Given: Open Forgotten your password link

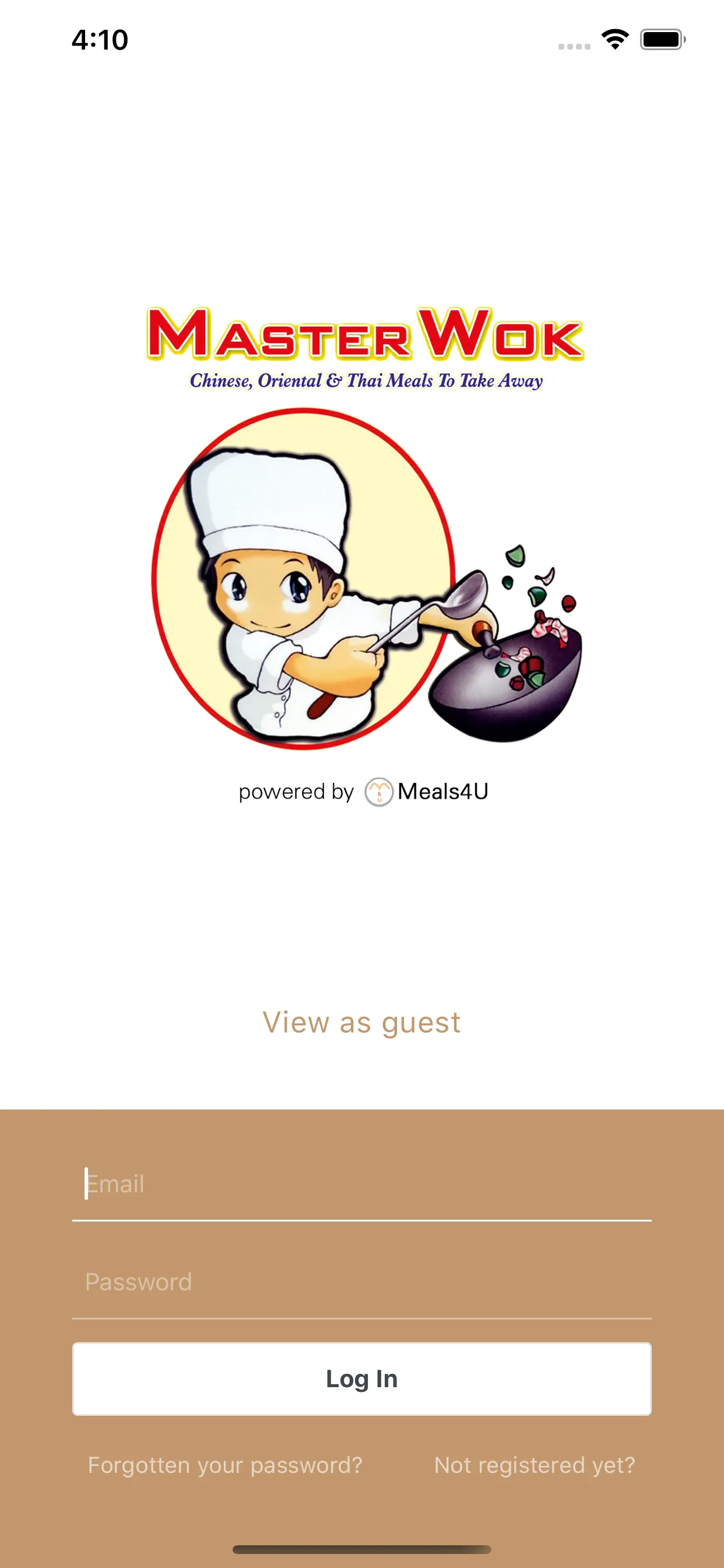Looking at the screenshot, I should click(225, 1465).
